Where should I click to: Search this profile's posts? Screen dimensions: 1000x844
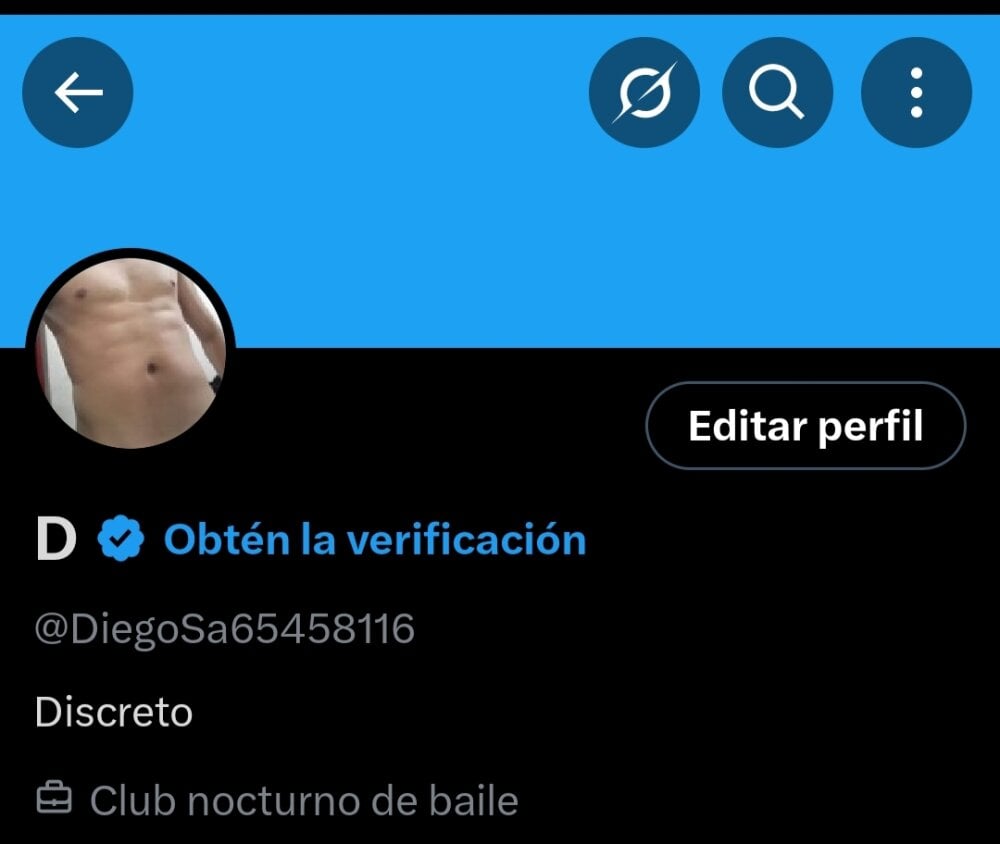click(777, 94)
